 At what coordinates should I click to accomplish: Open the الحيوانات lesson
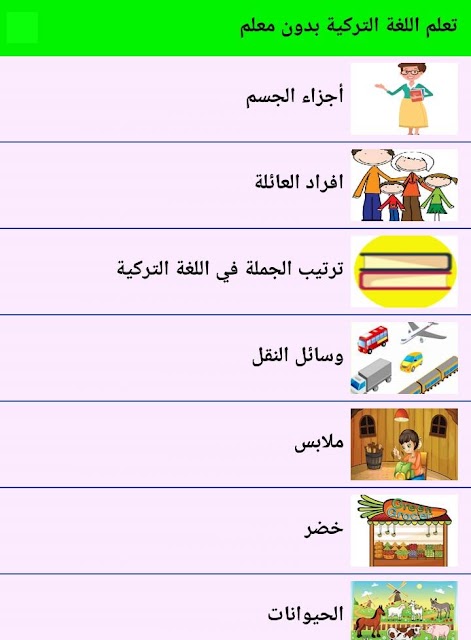point(236,607)
